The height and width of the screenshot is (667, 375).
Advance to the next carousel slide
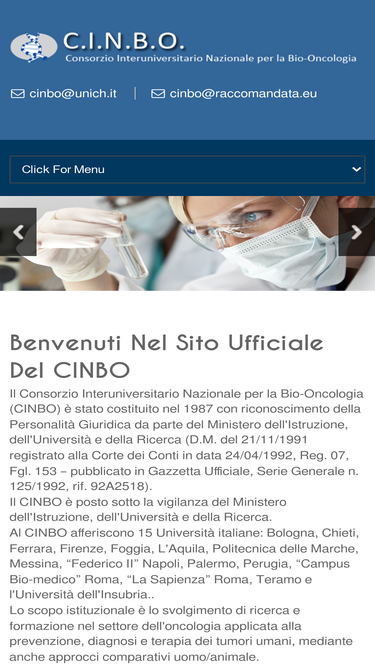point(357,232)
